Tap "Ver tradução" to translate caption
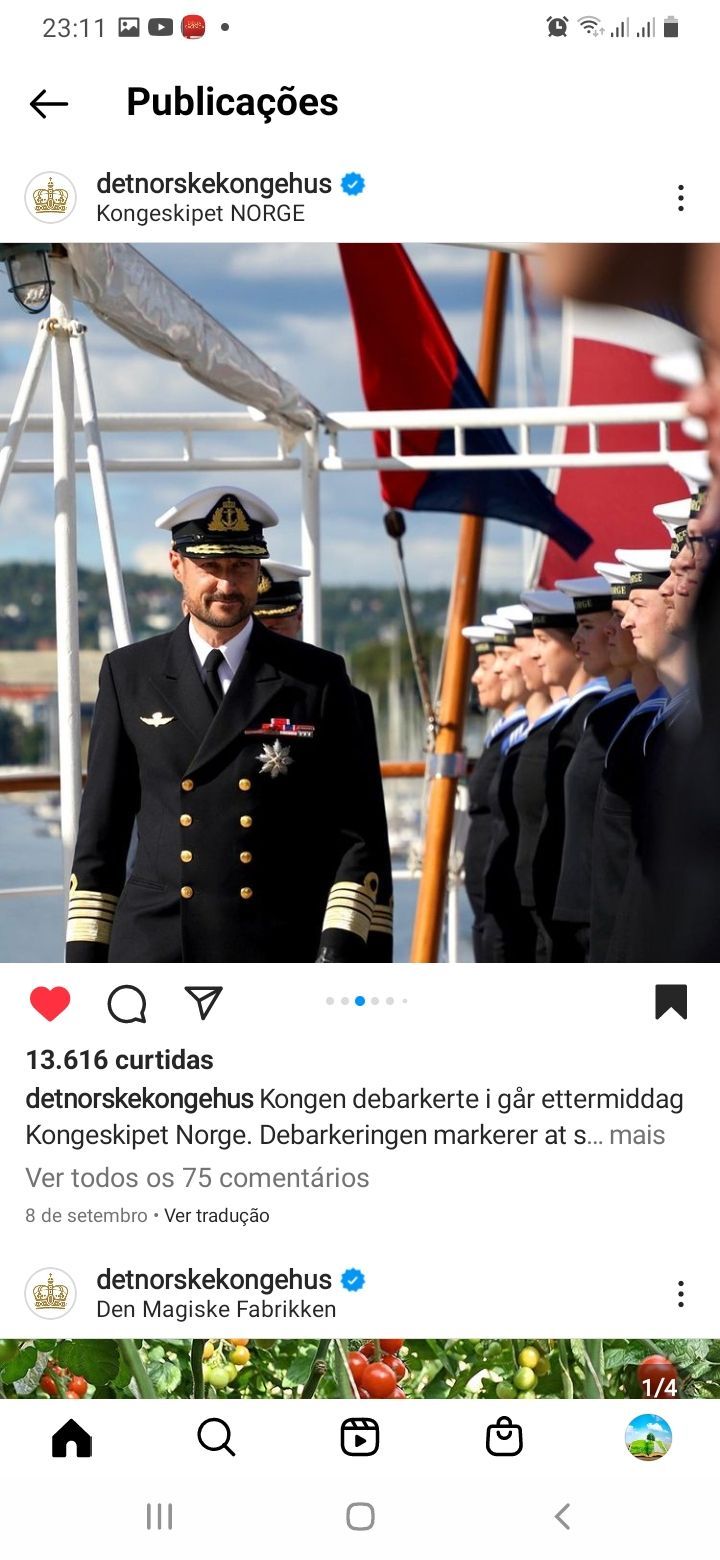Screen dimensions: 720x1560 tap(217, 1216)
